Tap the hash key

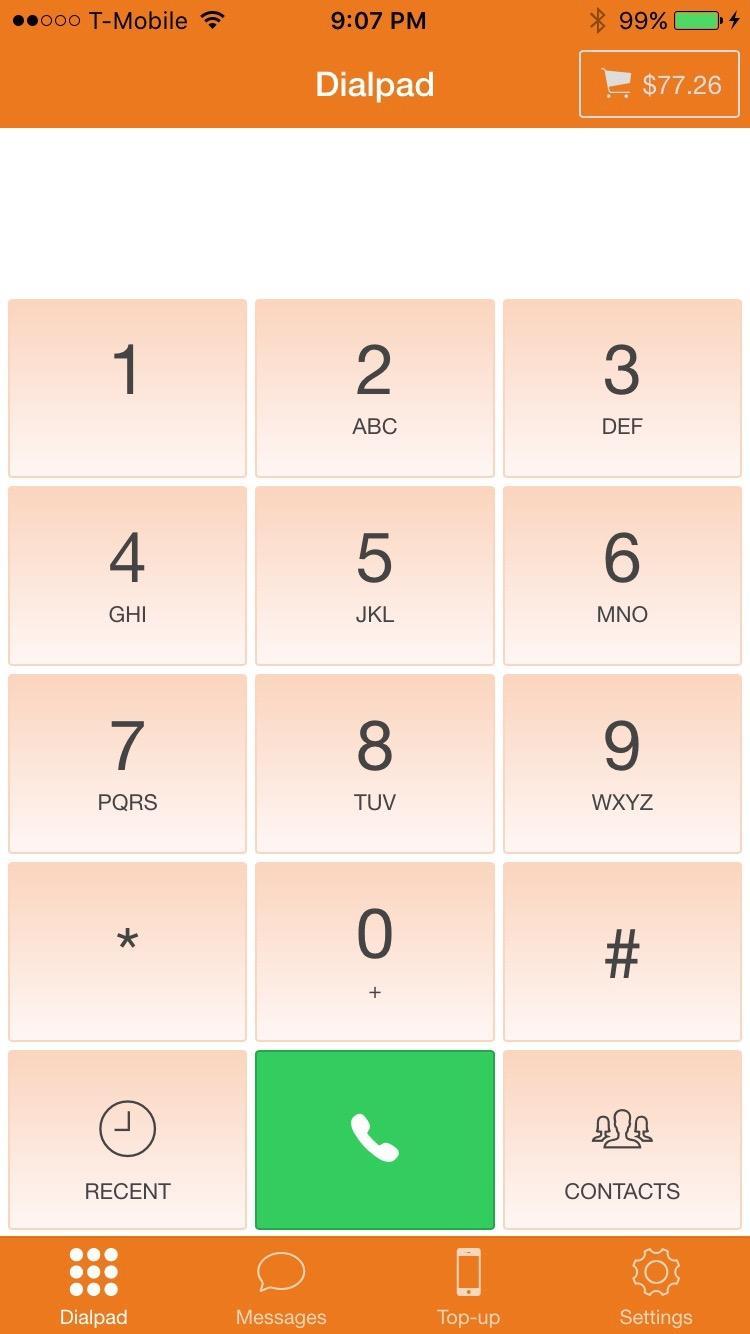pyautogui.click(x=622, y=952)
